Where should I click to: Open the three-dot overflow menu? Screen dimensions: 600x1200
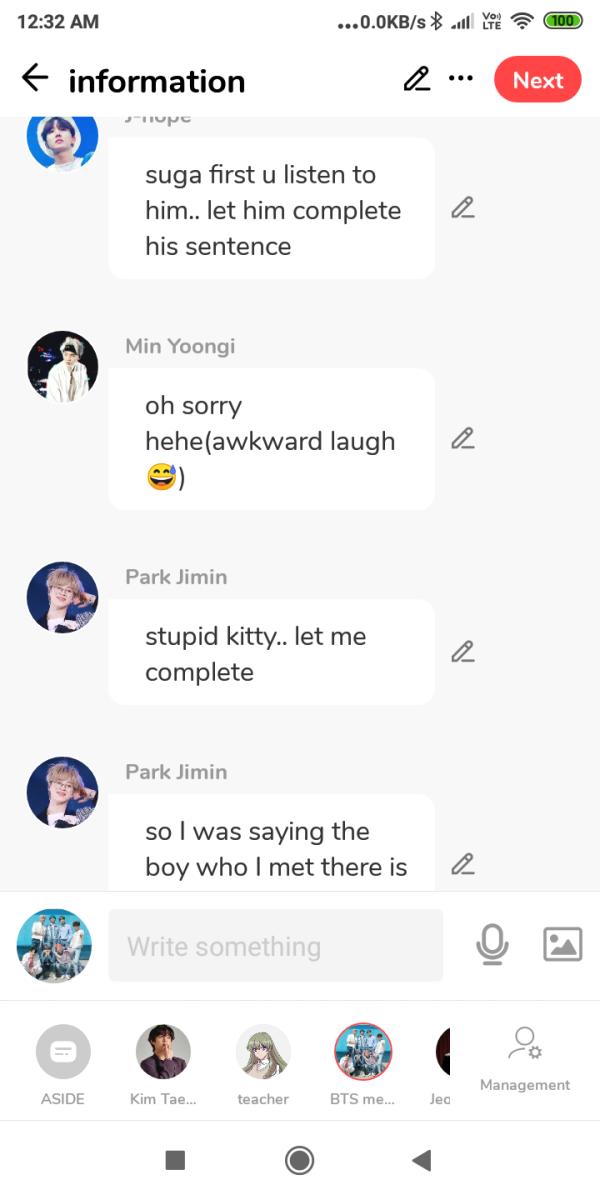point(461,78)
